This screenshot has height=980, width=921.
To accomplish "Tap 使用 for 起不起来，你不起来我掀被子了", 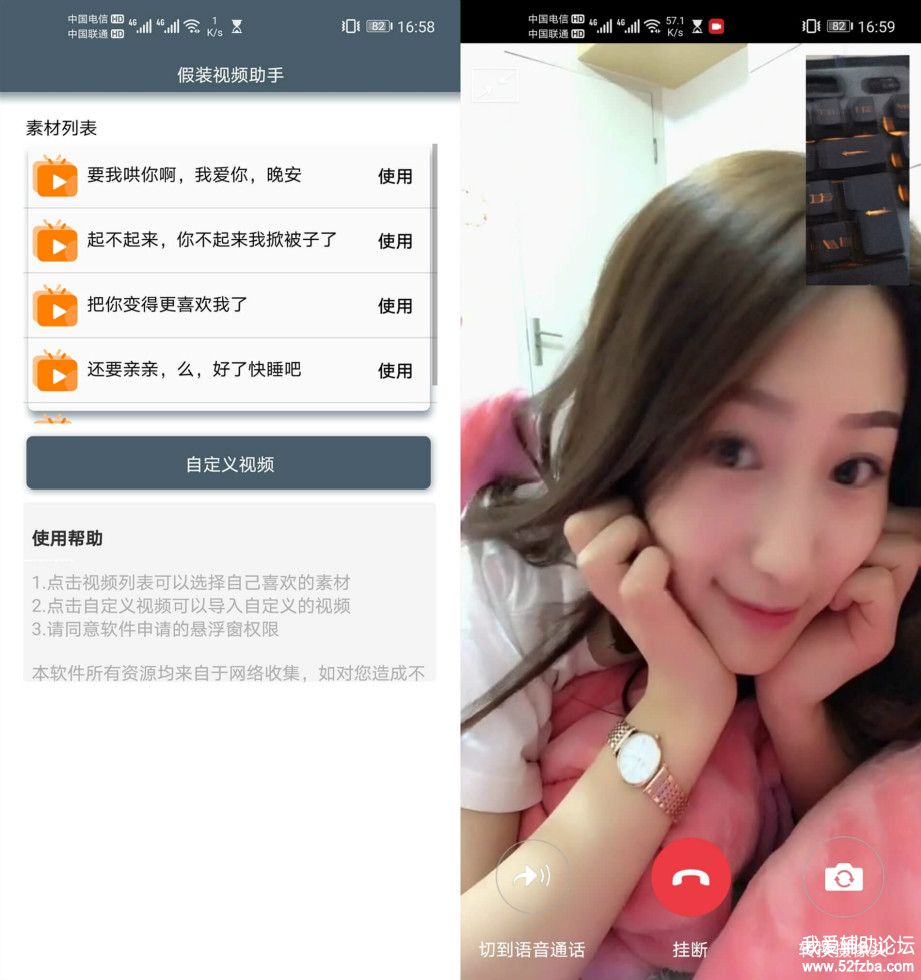I will [x=395, y=241].
